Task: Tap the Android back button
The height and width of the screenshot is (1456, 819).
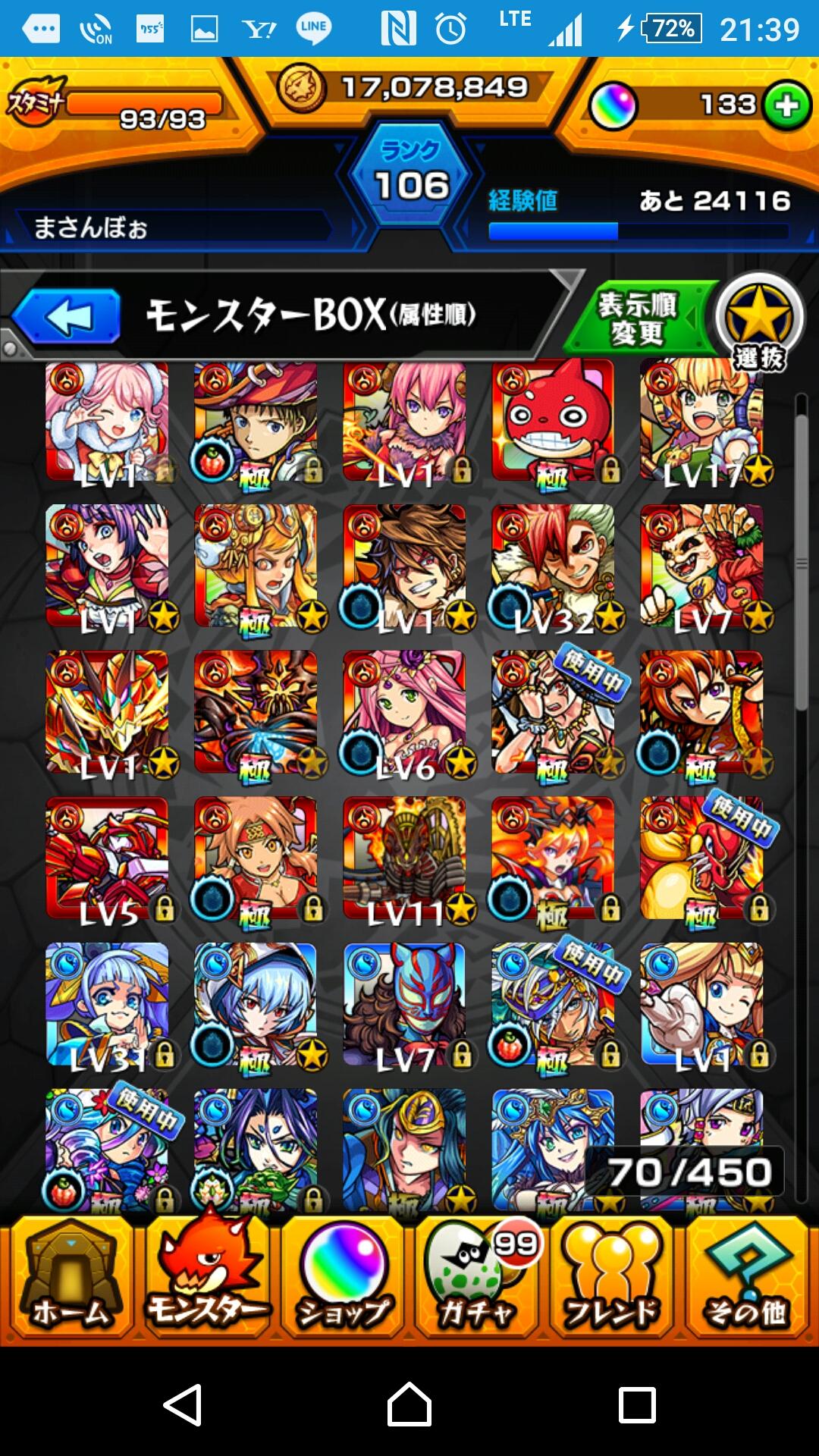Action: tap(183, 1404)
